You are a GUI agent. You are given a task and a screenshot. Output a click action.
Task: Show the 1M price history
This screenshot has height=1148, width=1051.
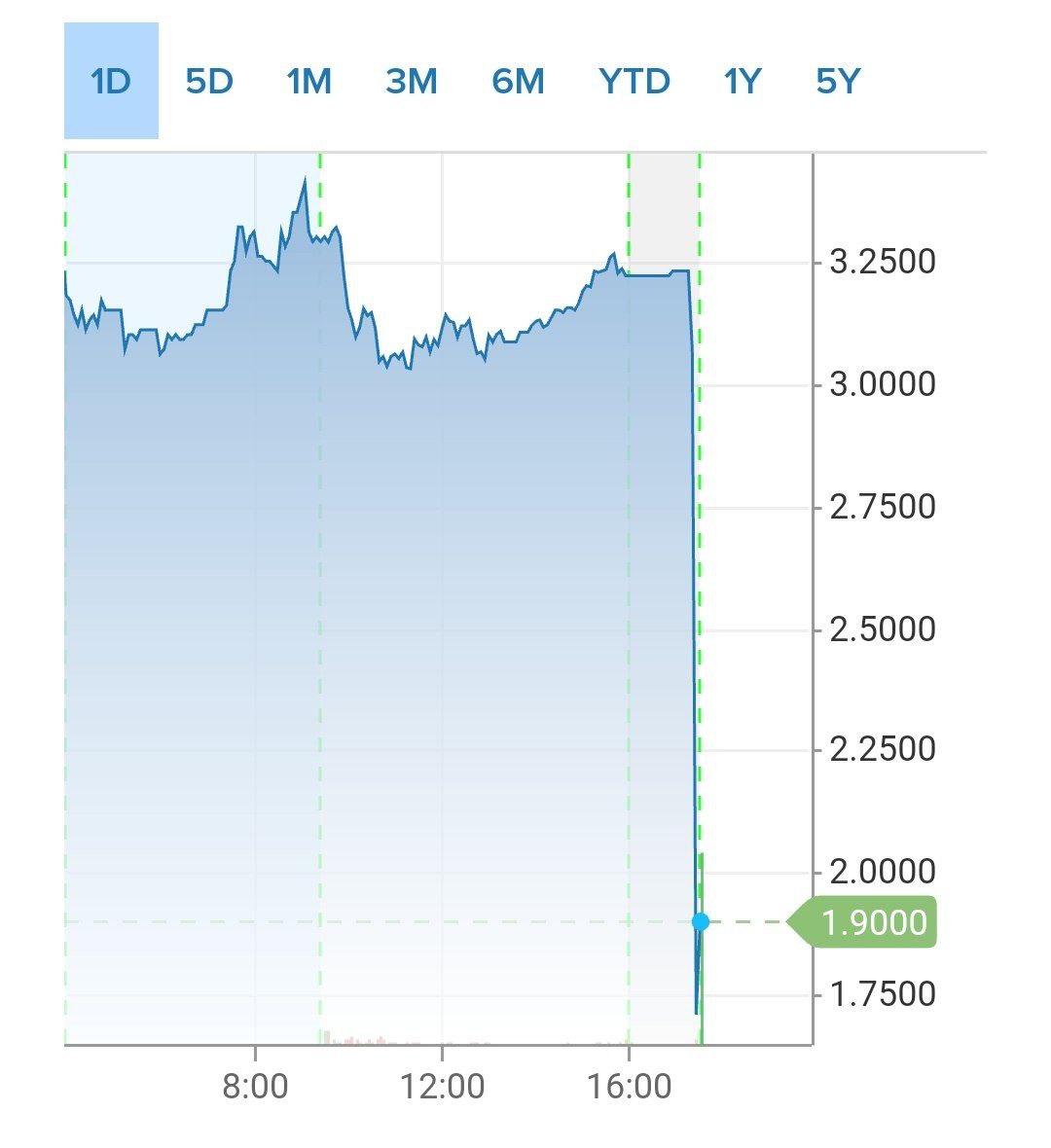point(309,82)
